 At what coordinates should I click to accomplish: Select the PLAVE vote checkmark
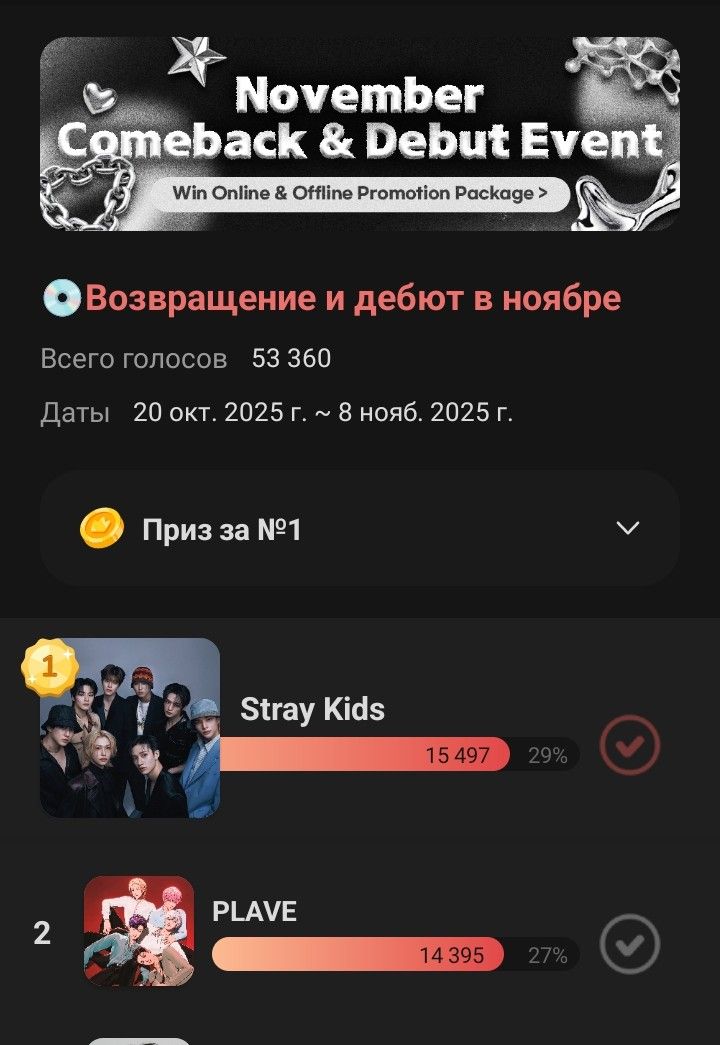point(630,944)
